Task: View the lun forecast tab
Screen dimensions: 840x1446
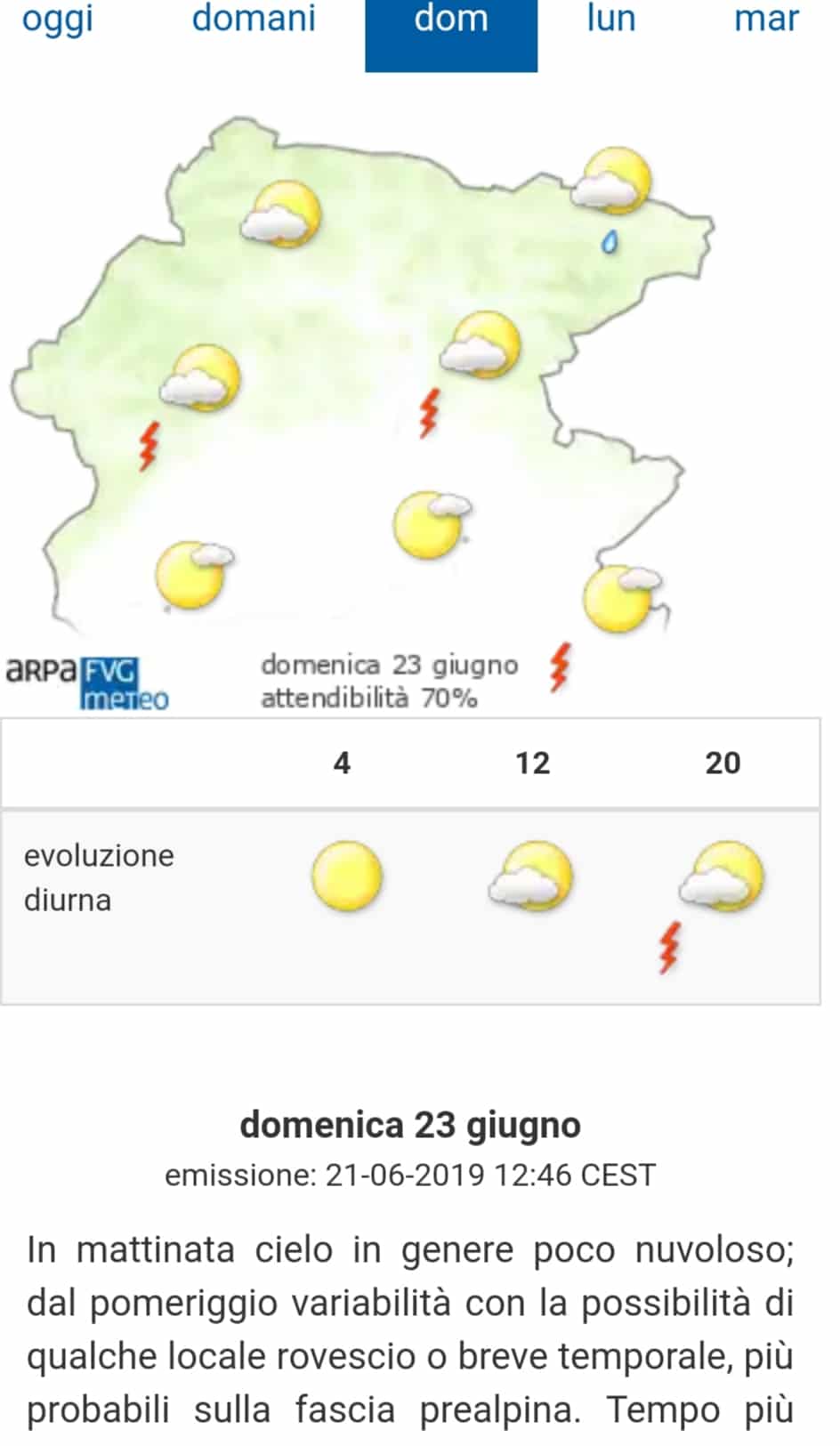Action: click(x=611, y=20)
